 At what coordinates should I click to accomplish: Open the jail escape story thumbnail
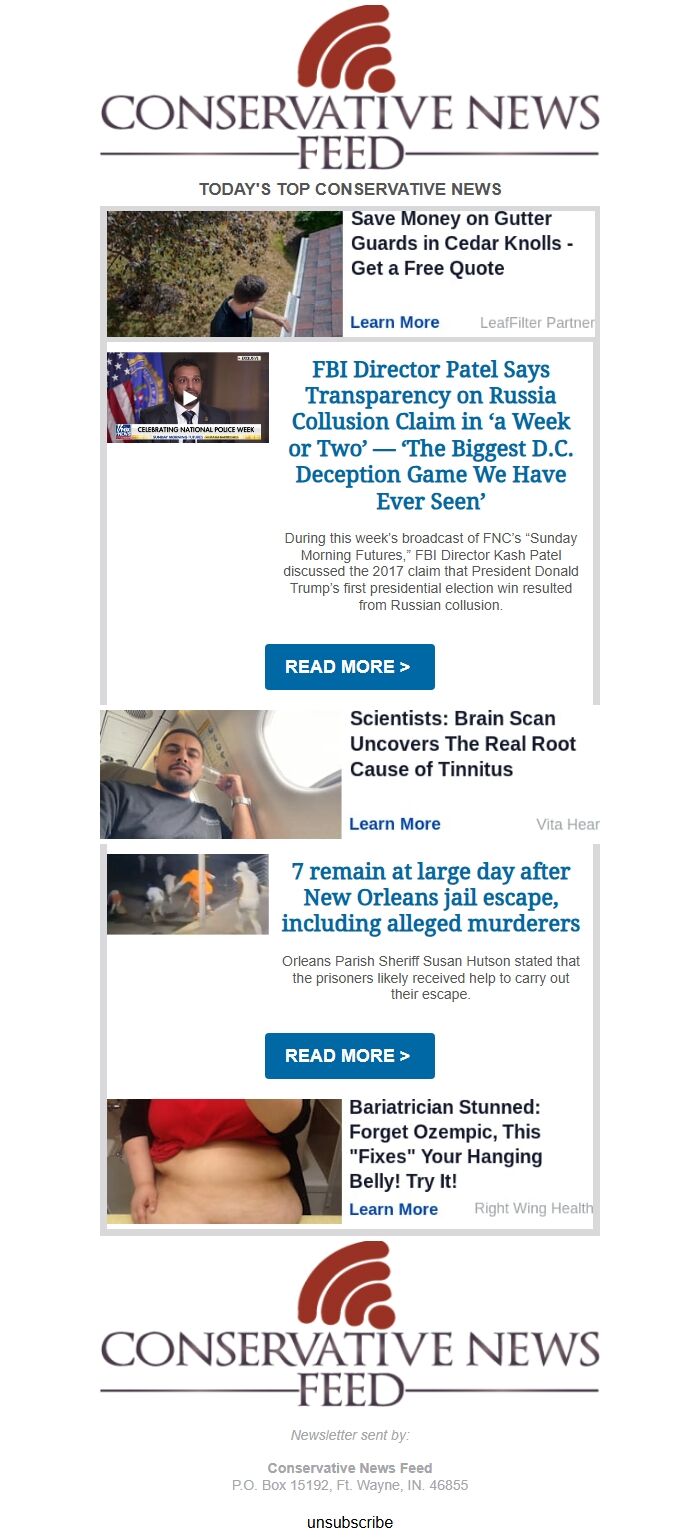tap(188, 894)
